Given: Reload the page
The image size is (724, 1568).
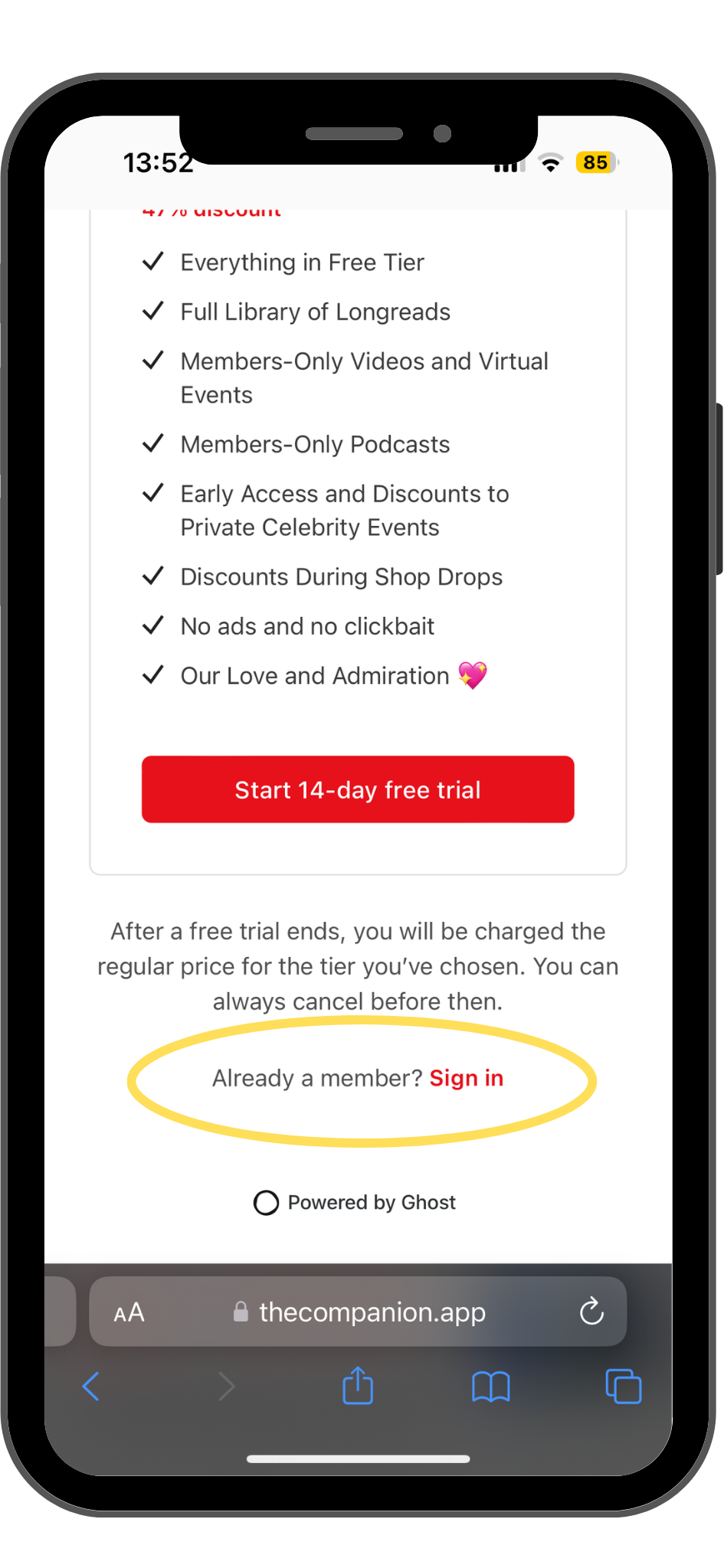Looking at the screenshot, I should [x=591, y=1312].
